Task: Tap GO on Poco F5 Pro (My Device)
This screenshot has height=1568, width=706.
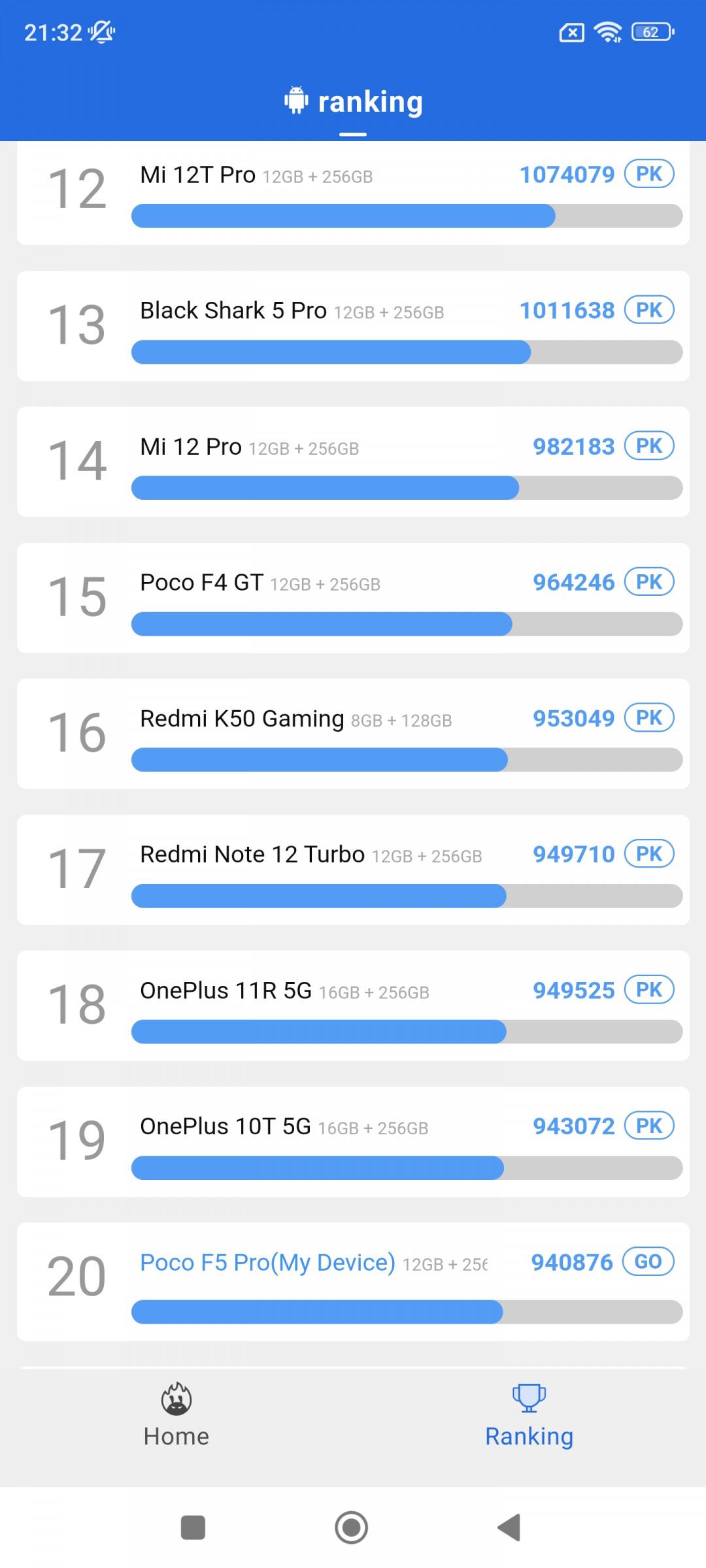Action: [648, 1261]
